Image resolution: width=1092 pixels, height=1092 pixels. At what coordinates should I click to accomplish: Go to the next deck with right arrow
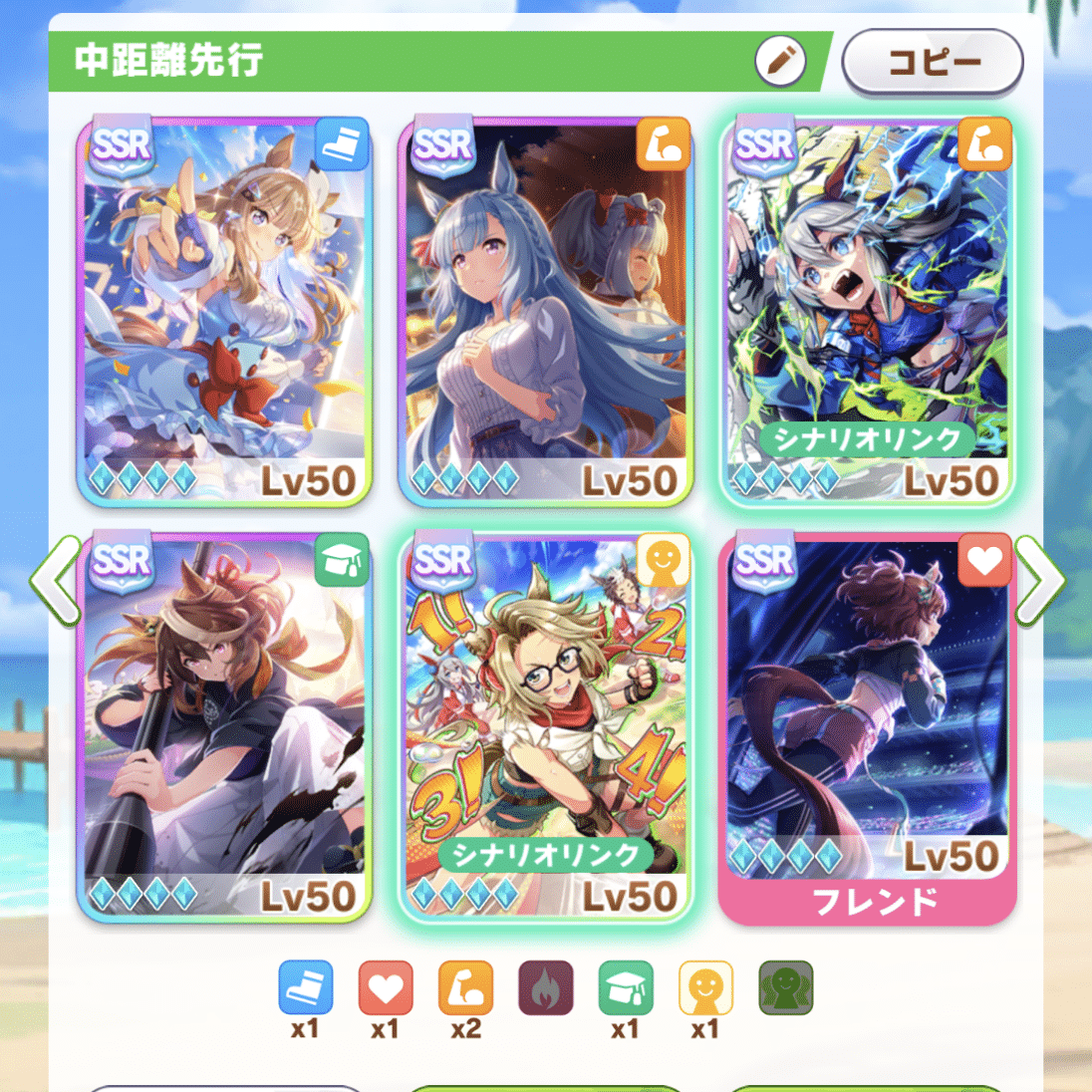tap(1039, 581)
